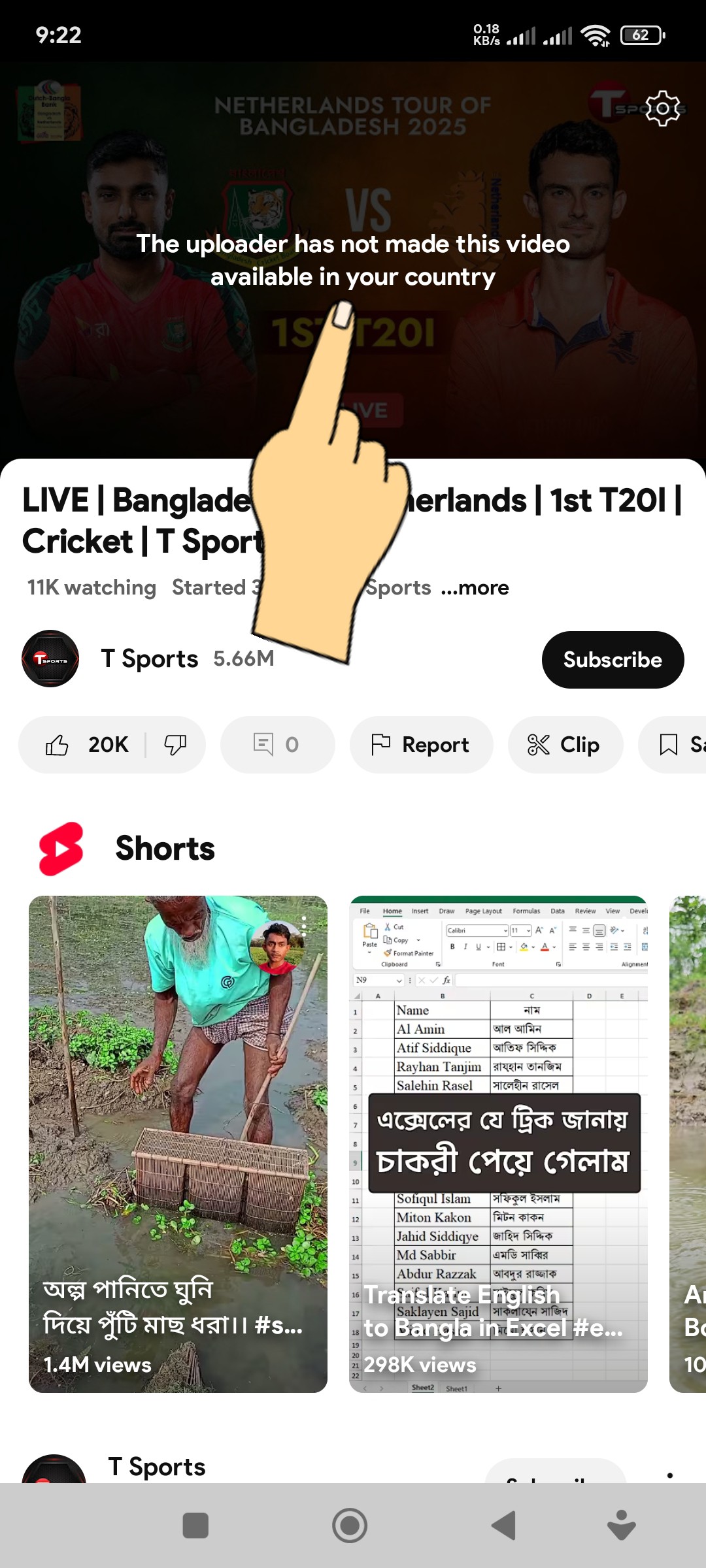
Task: Open the comments chip showing 0
Action: (x=277, y=745)
